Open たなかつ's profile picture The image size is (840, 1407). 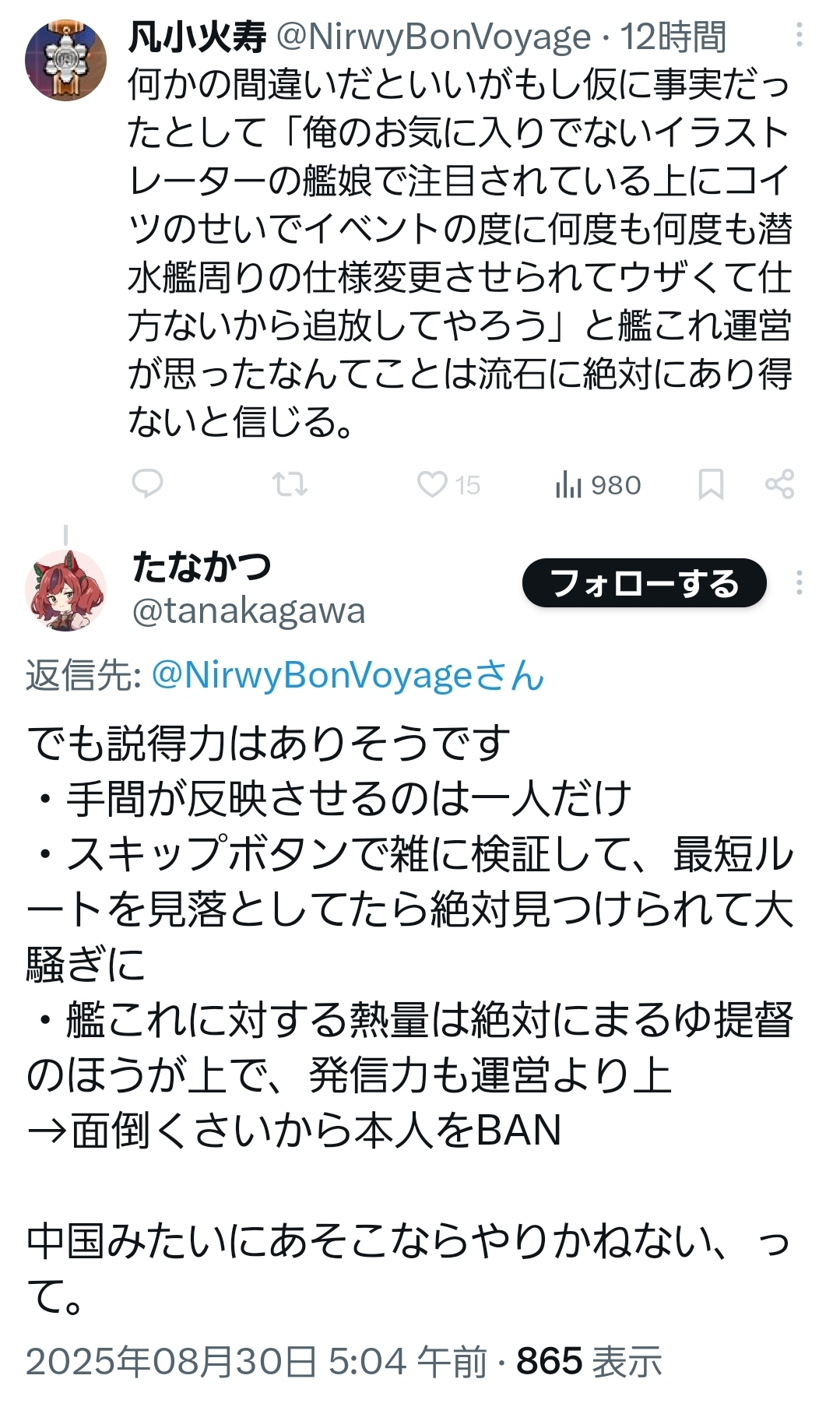click(65, 590)
